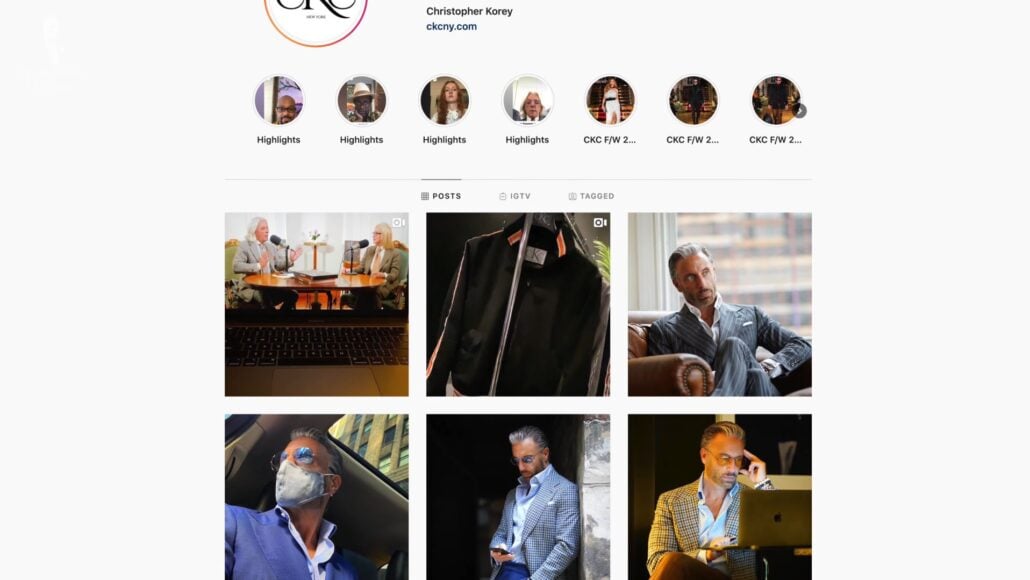Open the post of the man at a laptop
This screenshot has width=1030, height=580.
(719, 497)
